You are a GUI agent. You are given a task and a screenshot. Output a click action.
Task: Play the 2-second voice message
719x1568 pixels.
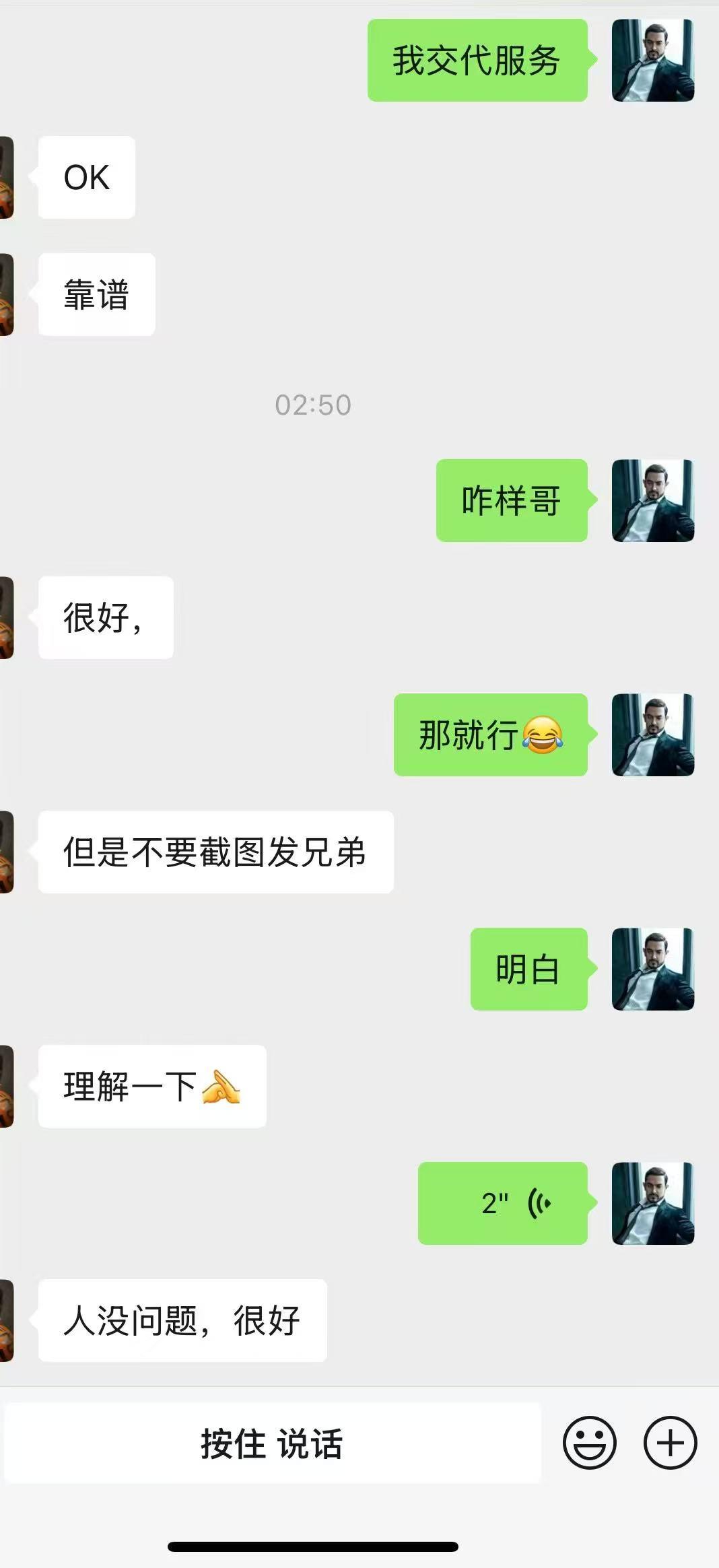[502, 1203]
